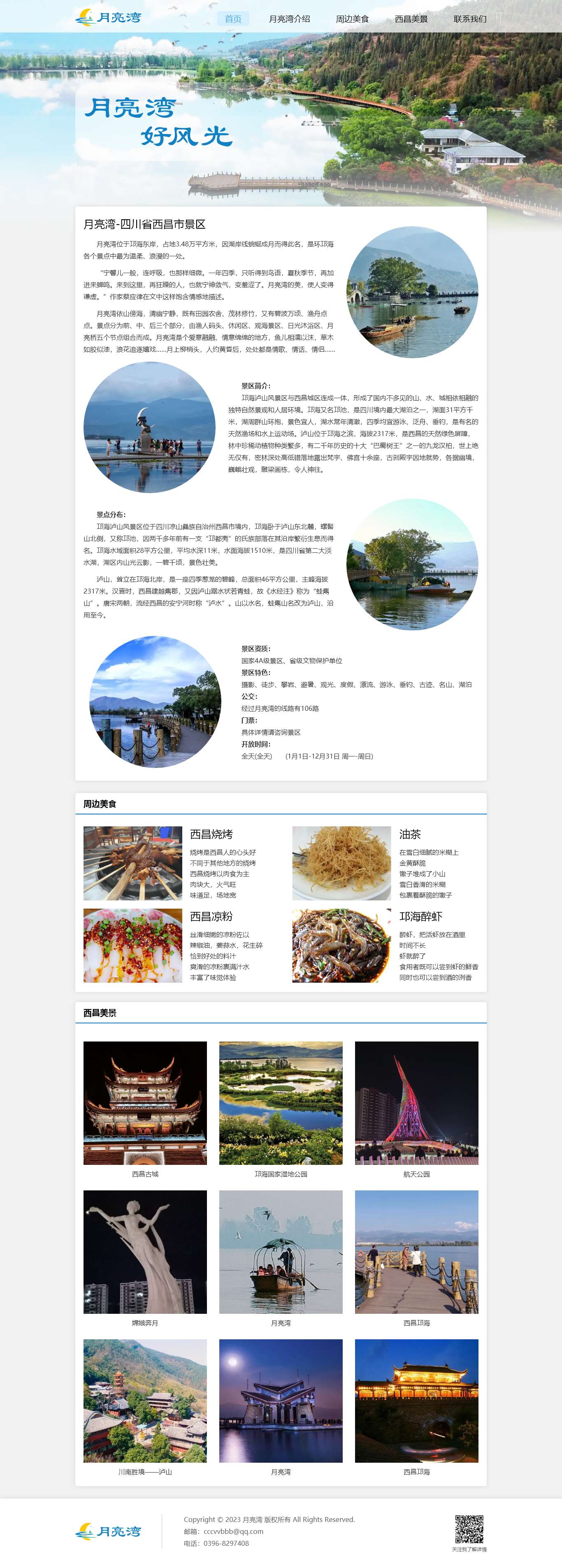Open the 周边美食 navigation link
The height and width of the screenshot is (1568, 562).
[352, 19]
